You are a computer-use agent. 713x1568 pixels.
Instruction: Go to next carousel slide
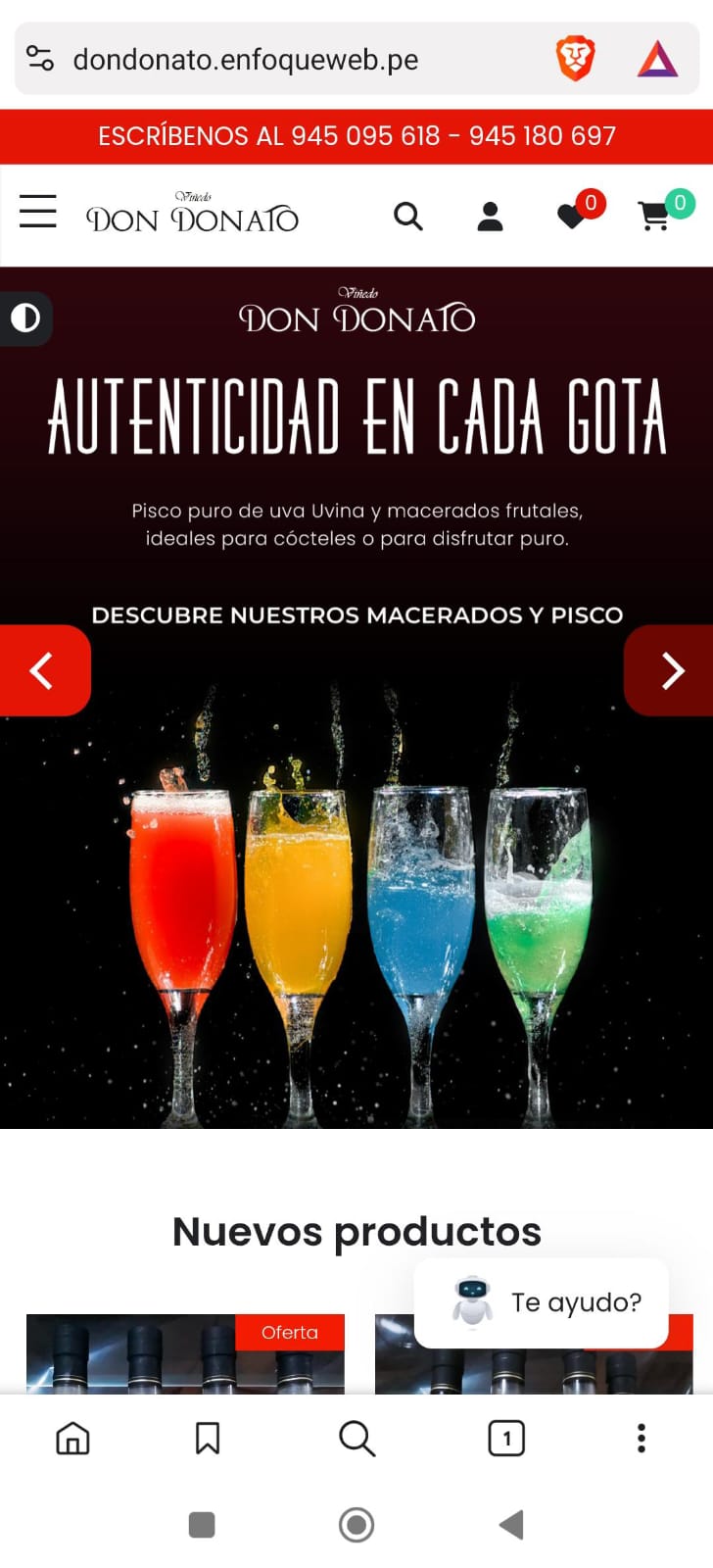coord(673,670)
